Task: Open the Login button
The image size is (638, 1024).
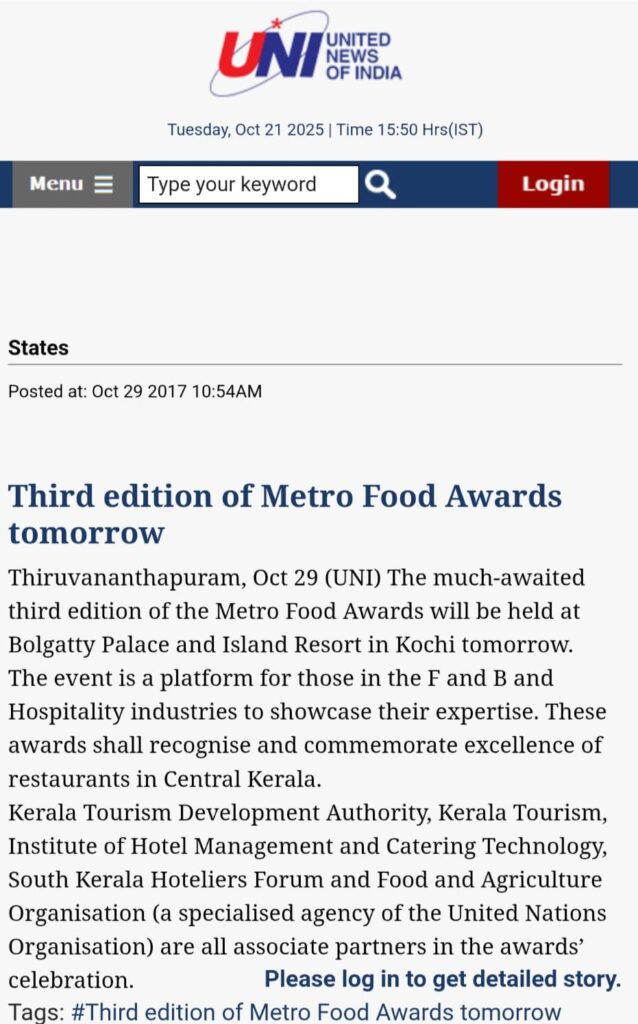Action: pyautogui.click(x=553, y=184)
